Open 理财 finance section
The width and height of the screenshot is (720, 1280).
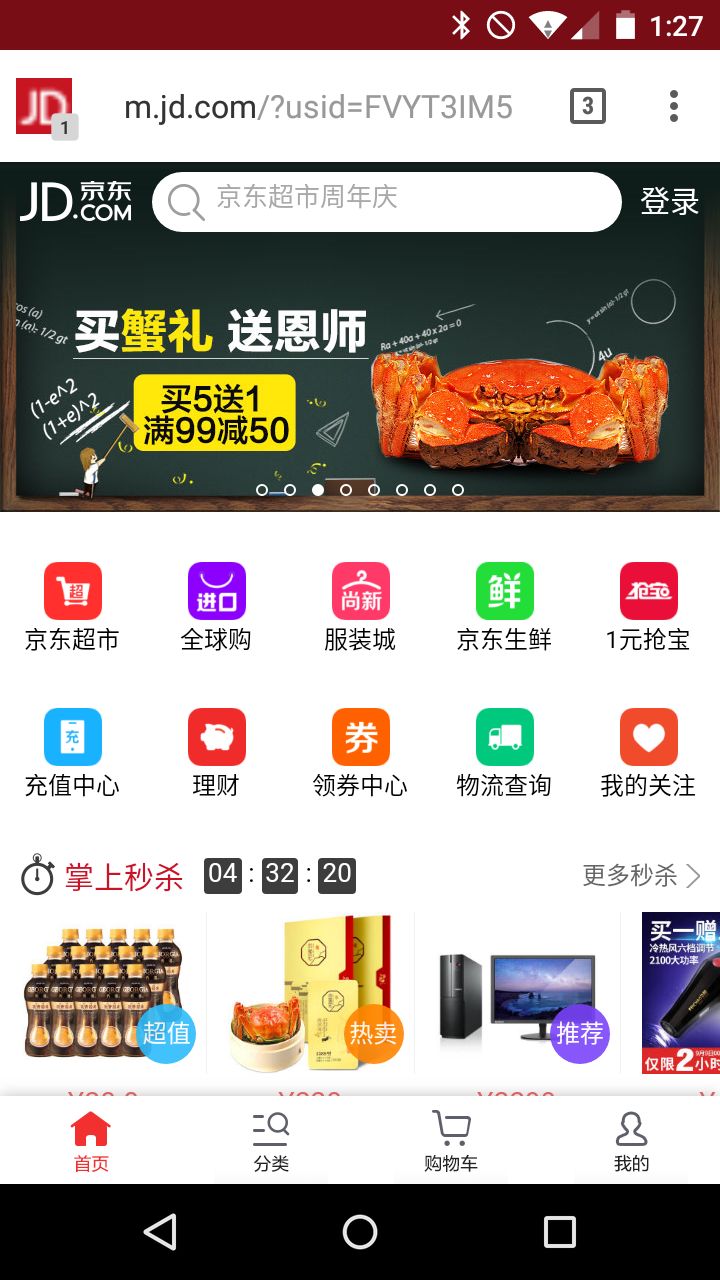pyautogui.click(x=216, y=754)
